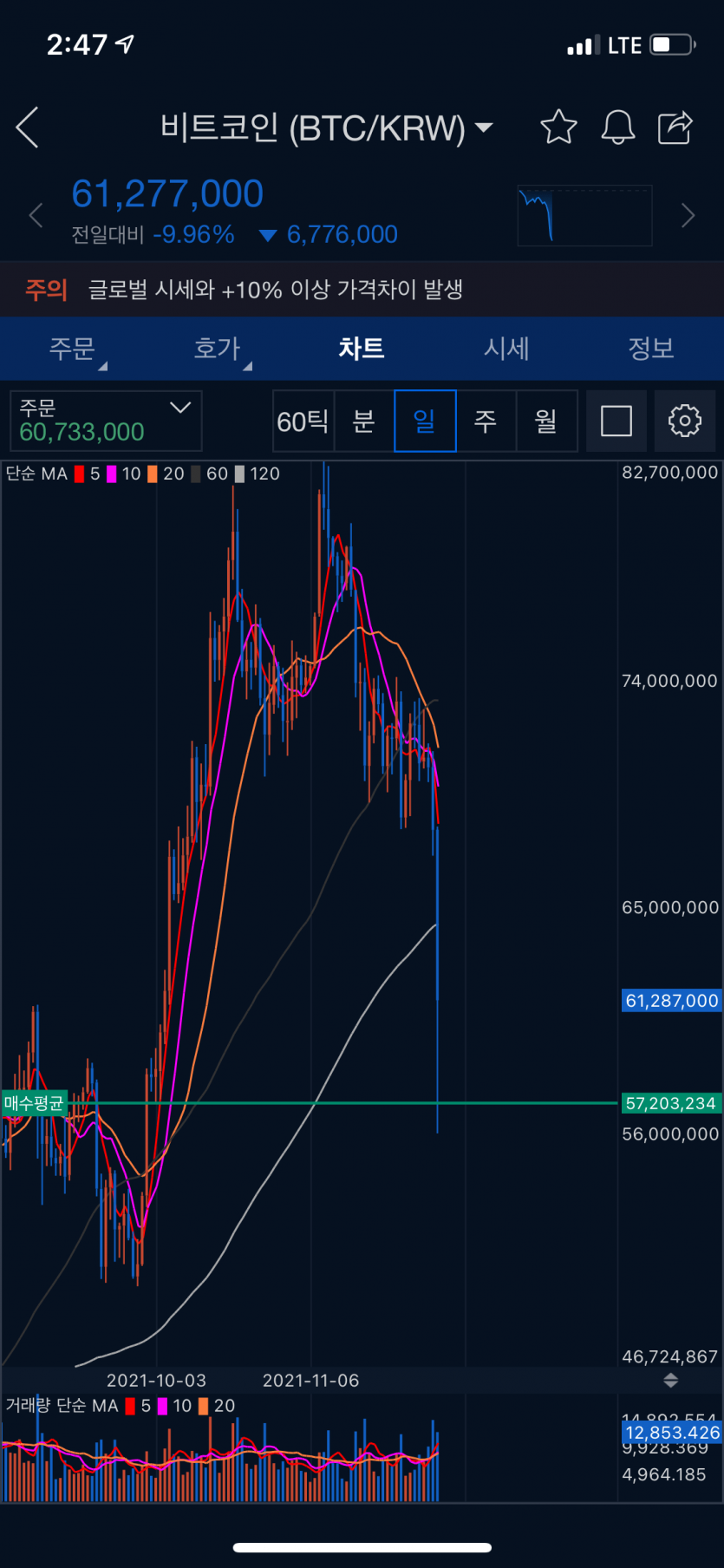This screenshot has height=1568, width=724.
Task: Open chart settings gear
Action: [684, 421]
